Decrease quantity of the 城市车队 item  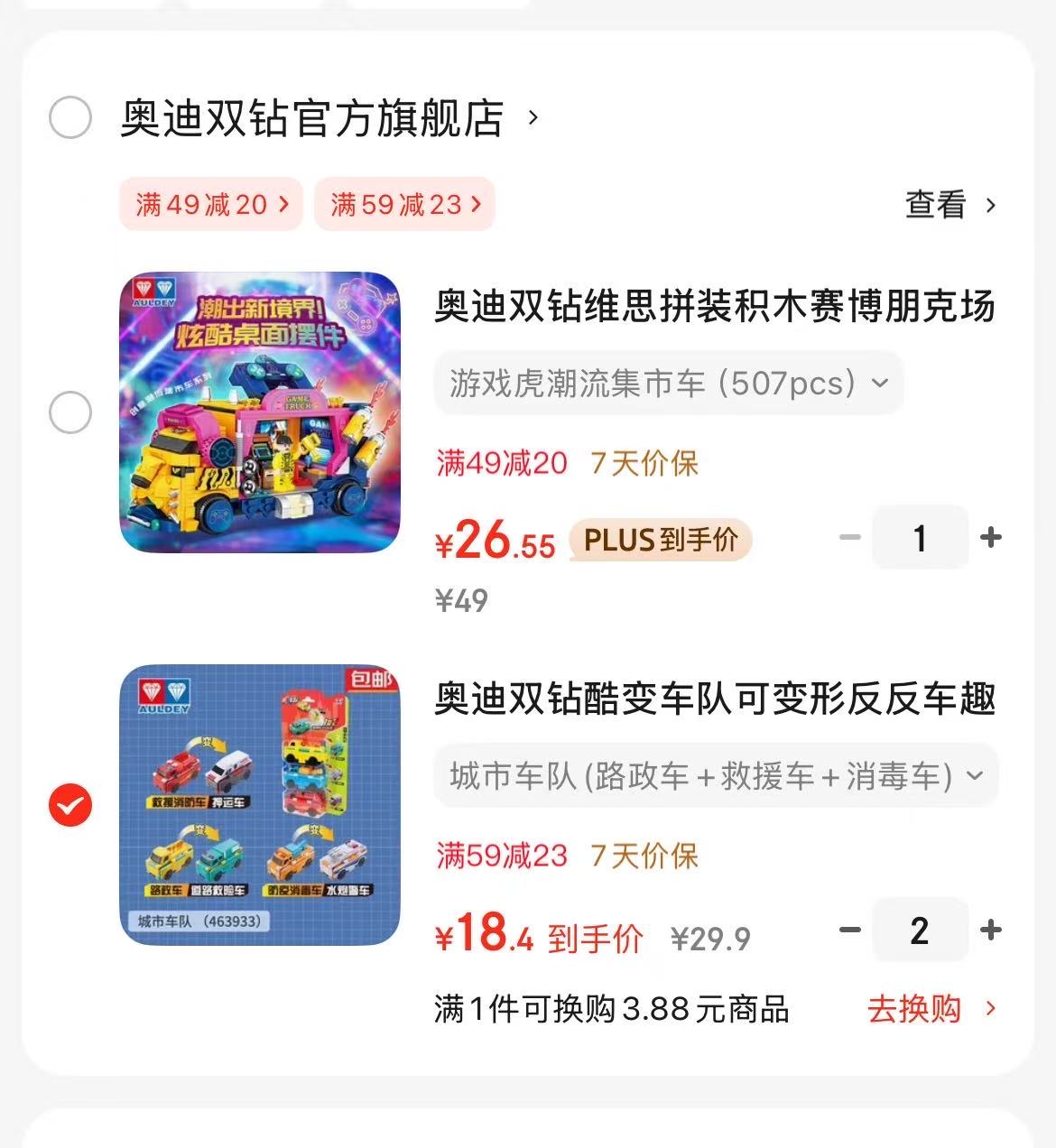[x=848, y=930]
